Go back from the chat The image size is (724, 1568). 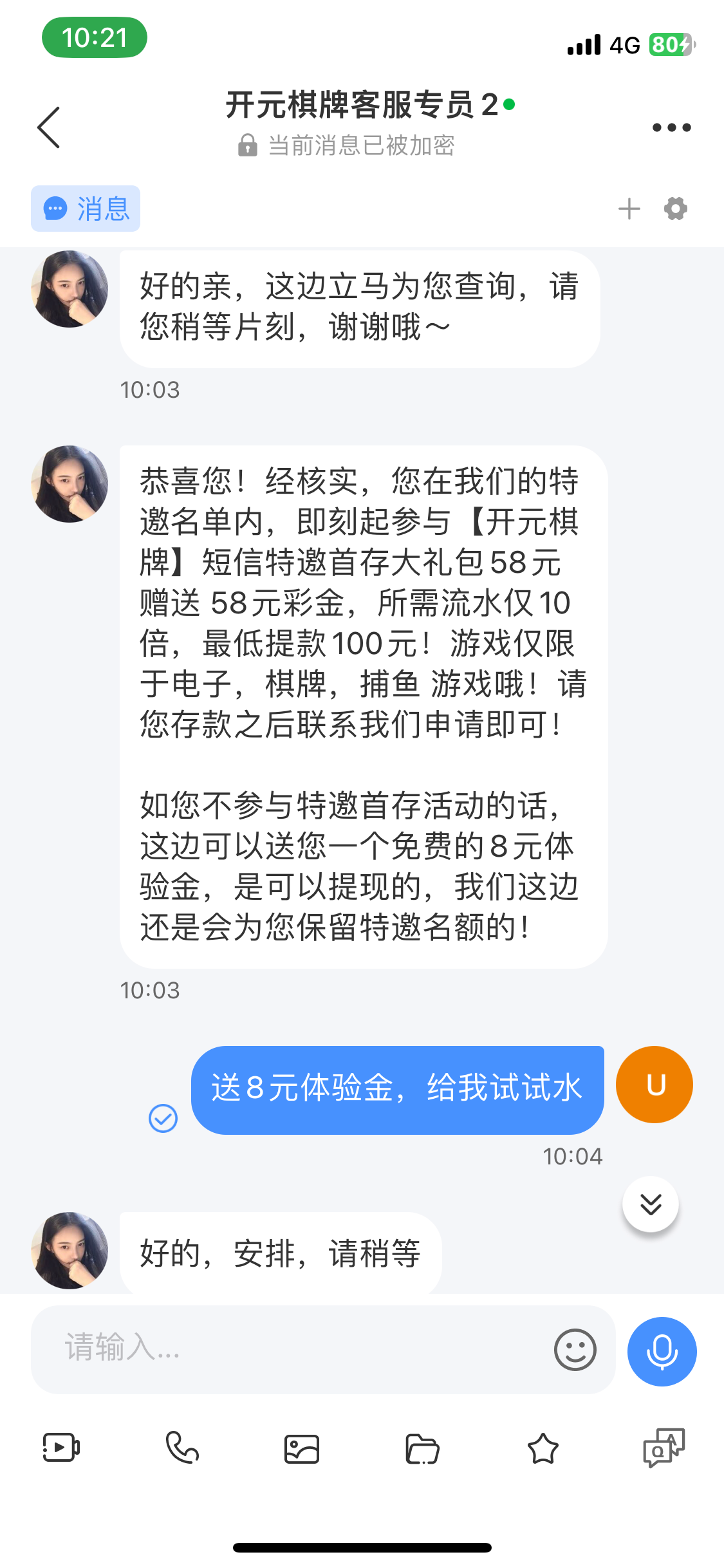(x=49, y=127)
